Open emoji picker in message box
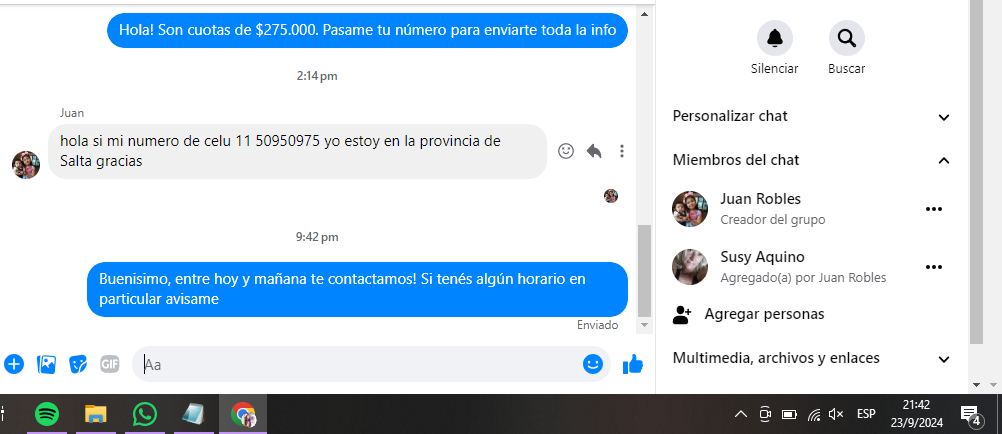The height and width of the screenshot is (434, 1002). point(593,365)
